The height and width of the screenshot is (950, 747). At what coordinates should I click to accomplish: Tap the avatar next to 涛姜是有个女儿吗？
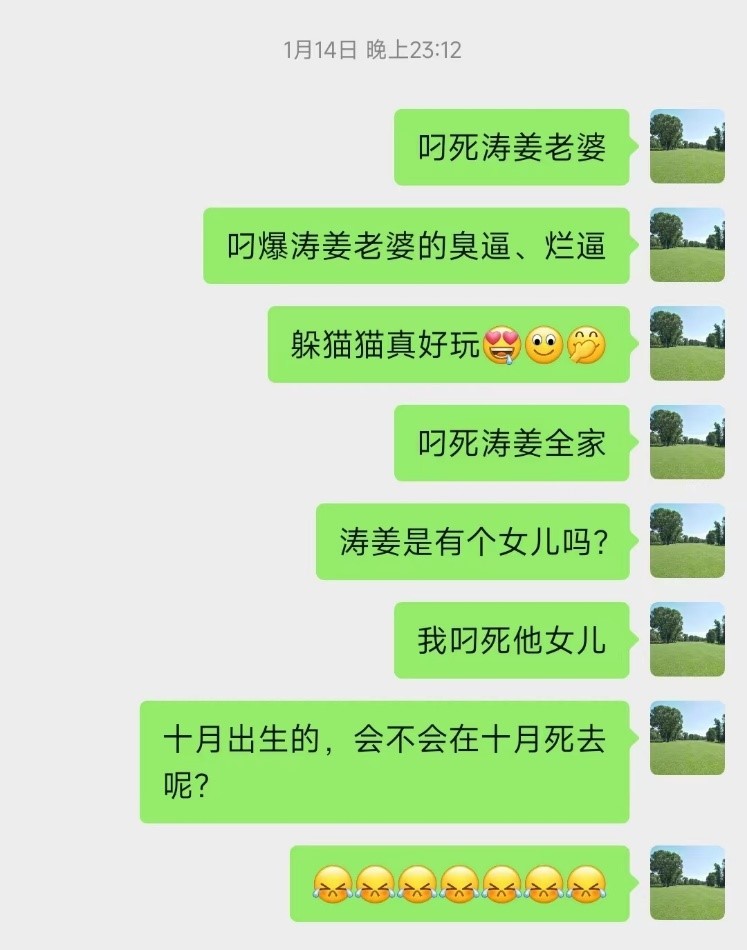coord(687,541)
